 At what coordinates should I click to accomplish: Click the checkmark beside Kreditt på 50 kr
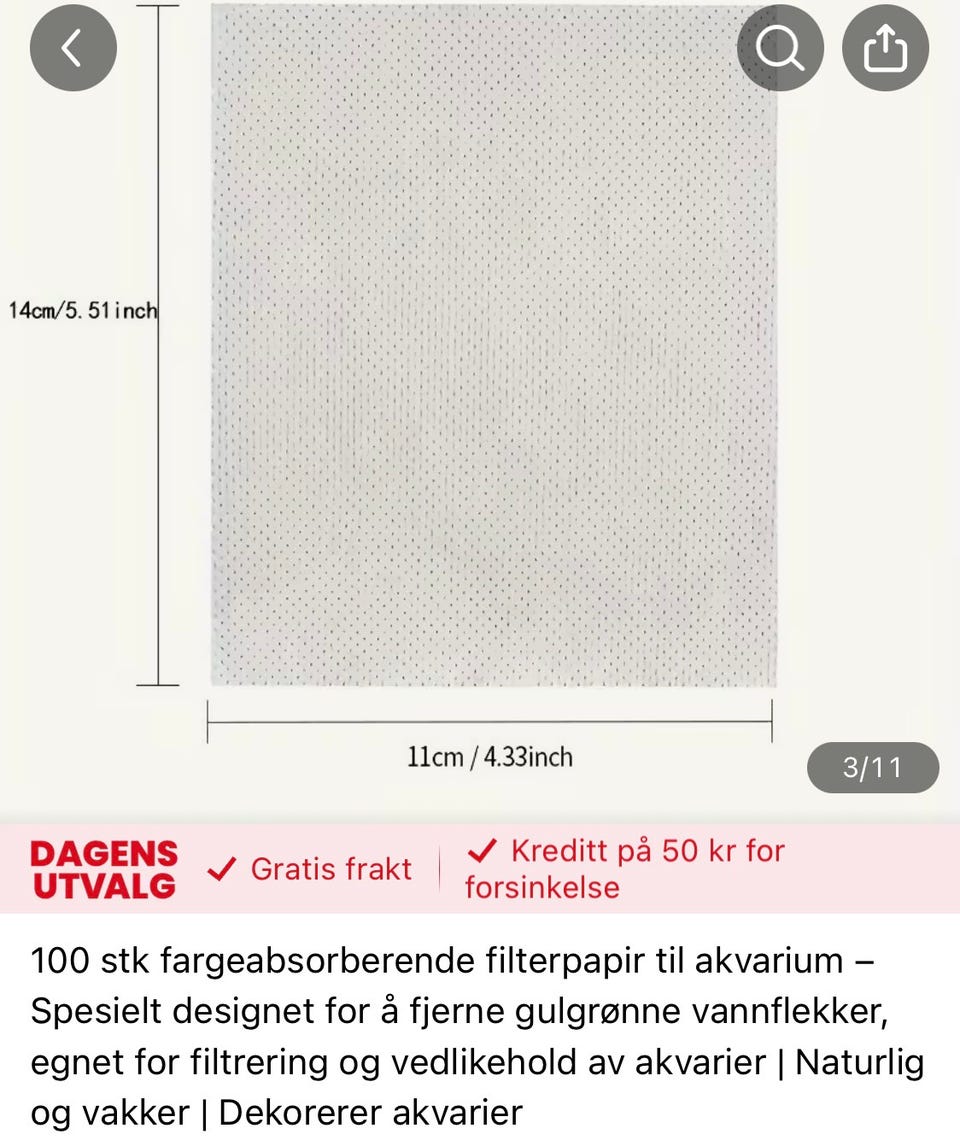[x=483, y=851]
